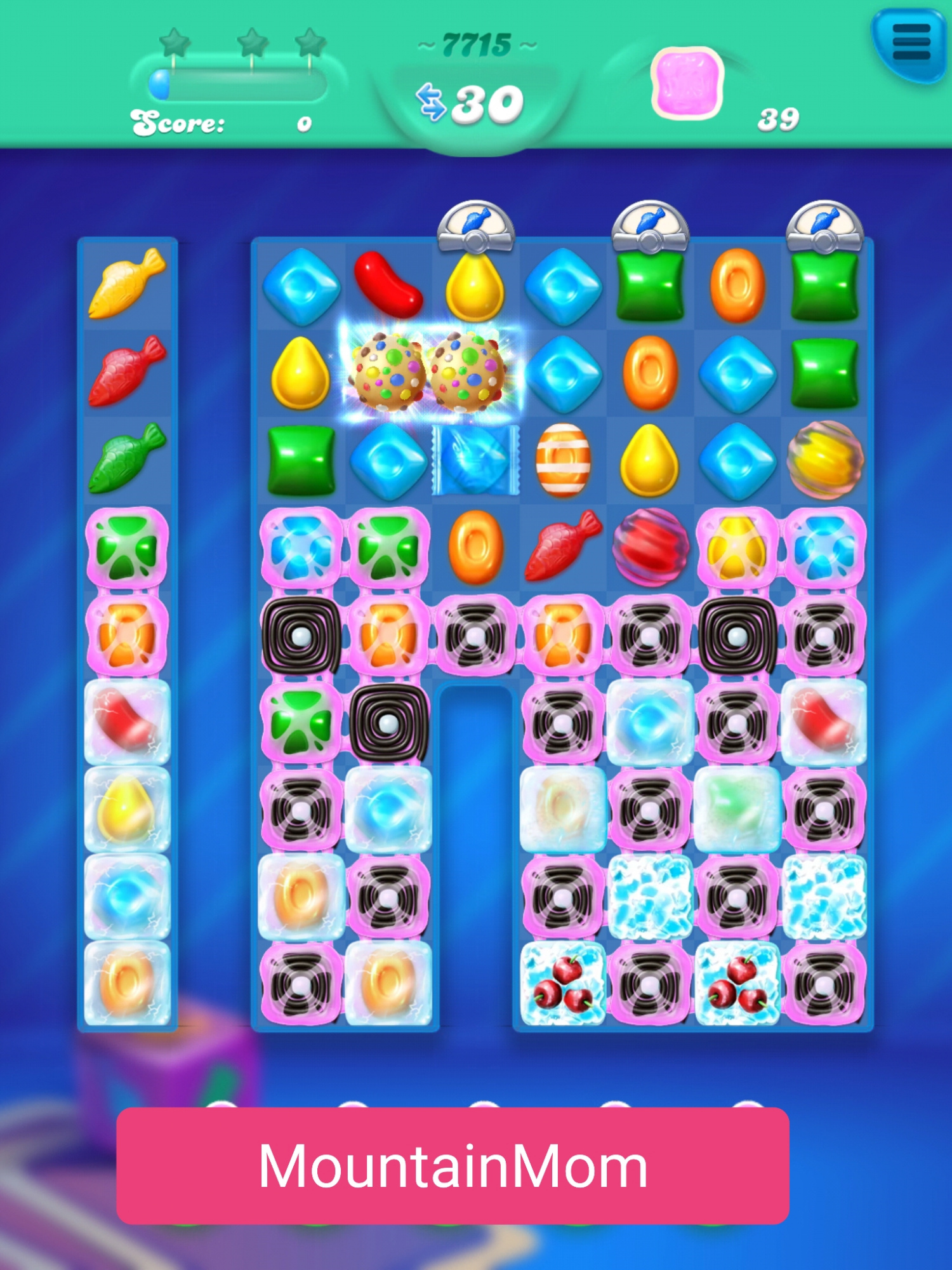Tap the red swirled coloring candy

click(649, 546)
